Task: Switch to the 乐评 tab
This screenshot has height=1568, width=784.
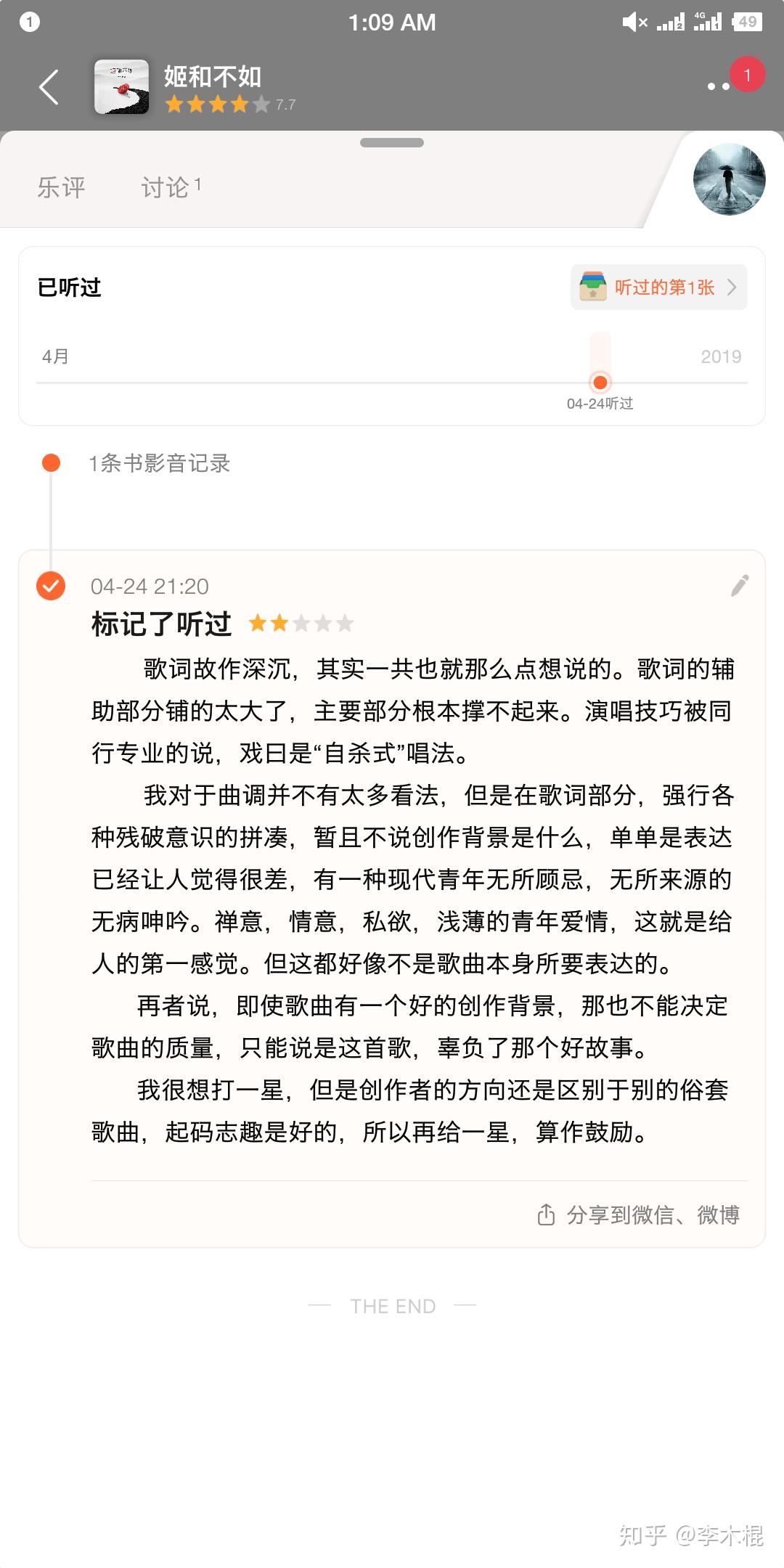Action: click(x=62, y=187)
